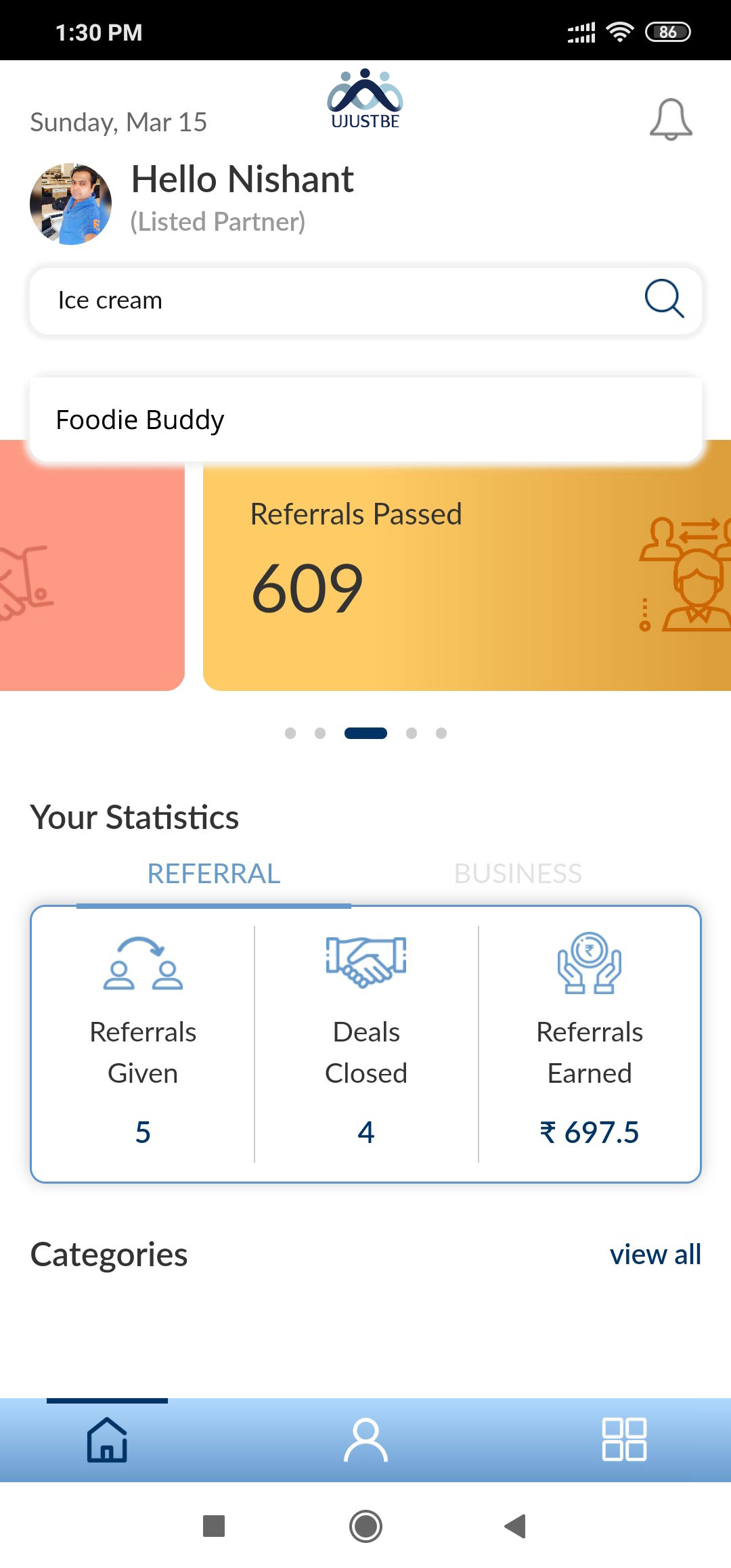The height and width of the screenshot is (1568, 731).
Task: Open Nishant's profile picture
Action: pos(70,204)
